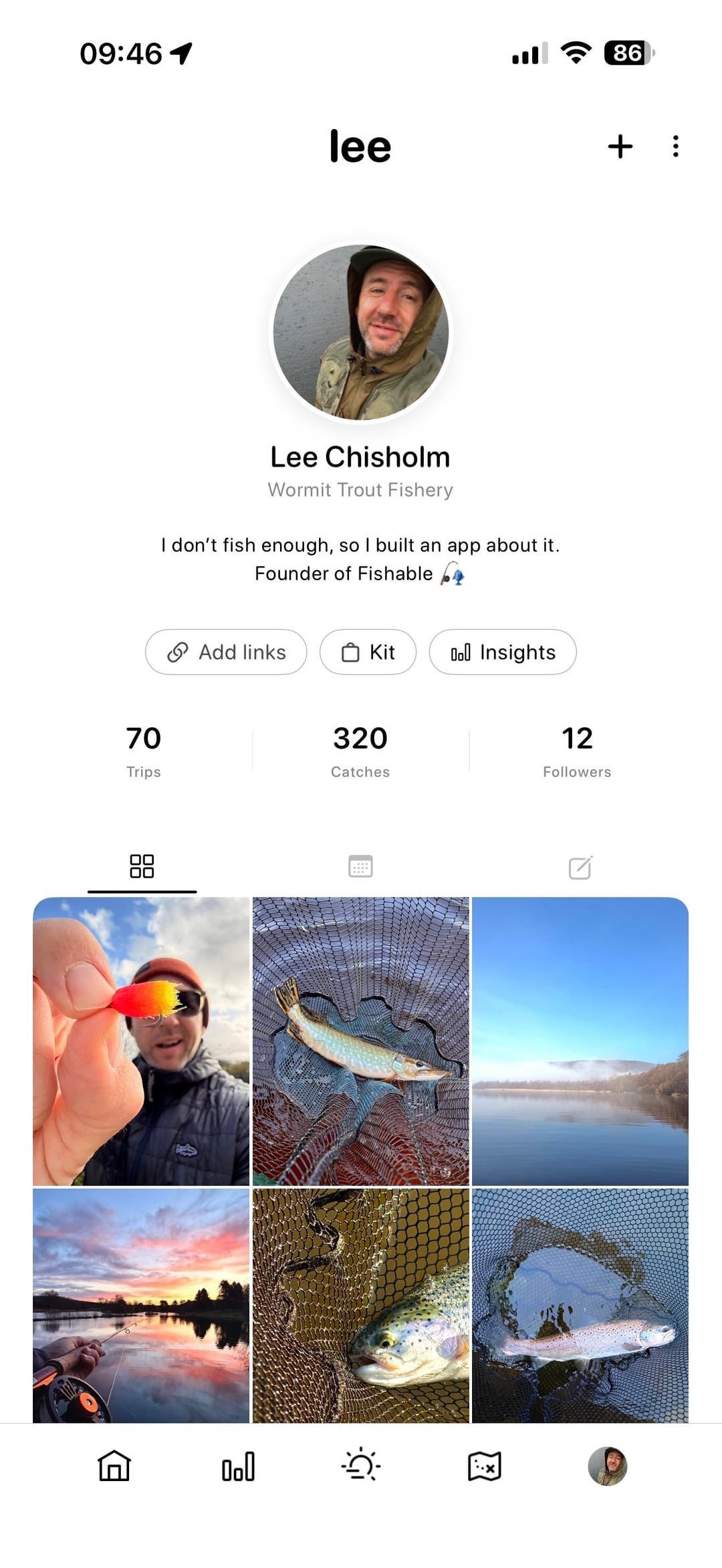Image resolution: width=722 pixels, height=1568 pixels.
Task: Switch to the photo grid tab
Action: point(142,866)
